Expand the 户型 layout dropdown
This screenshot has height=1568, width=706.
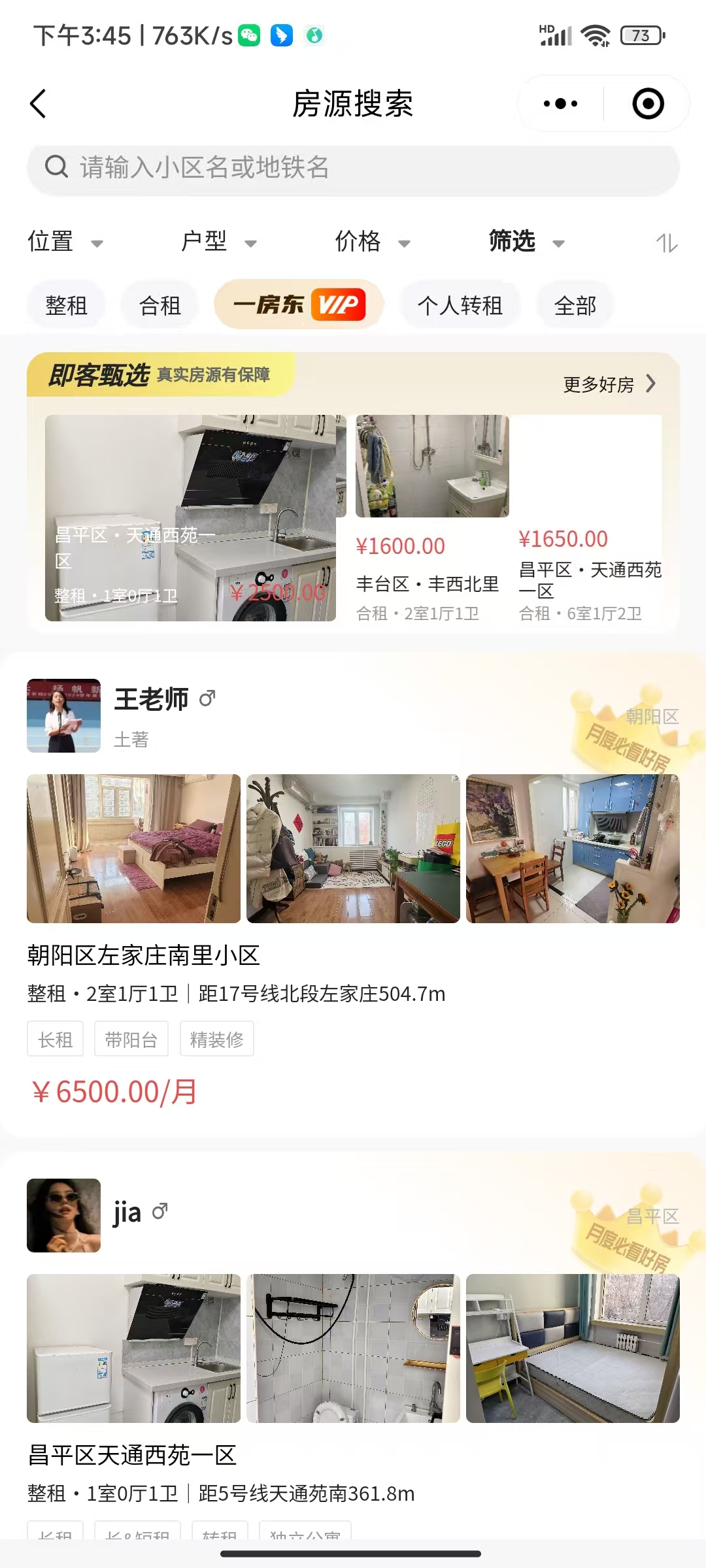pyautogui.click(x=218, y=242)
